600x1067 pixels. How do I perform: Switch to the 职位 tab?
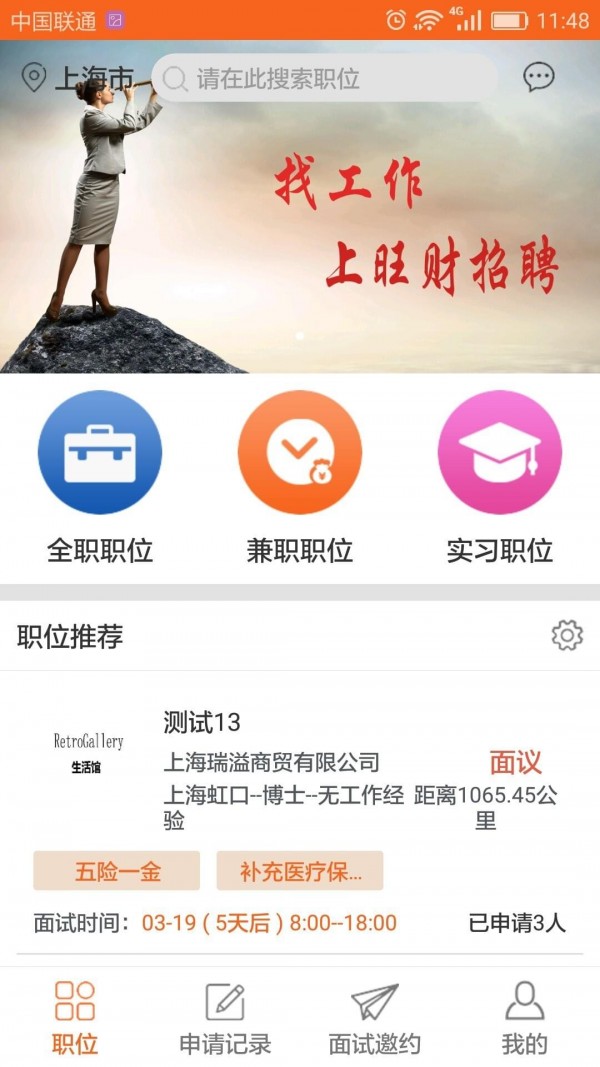click(x=75, y=1017)
